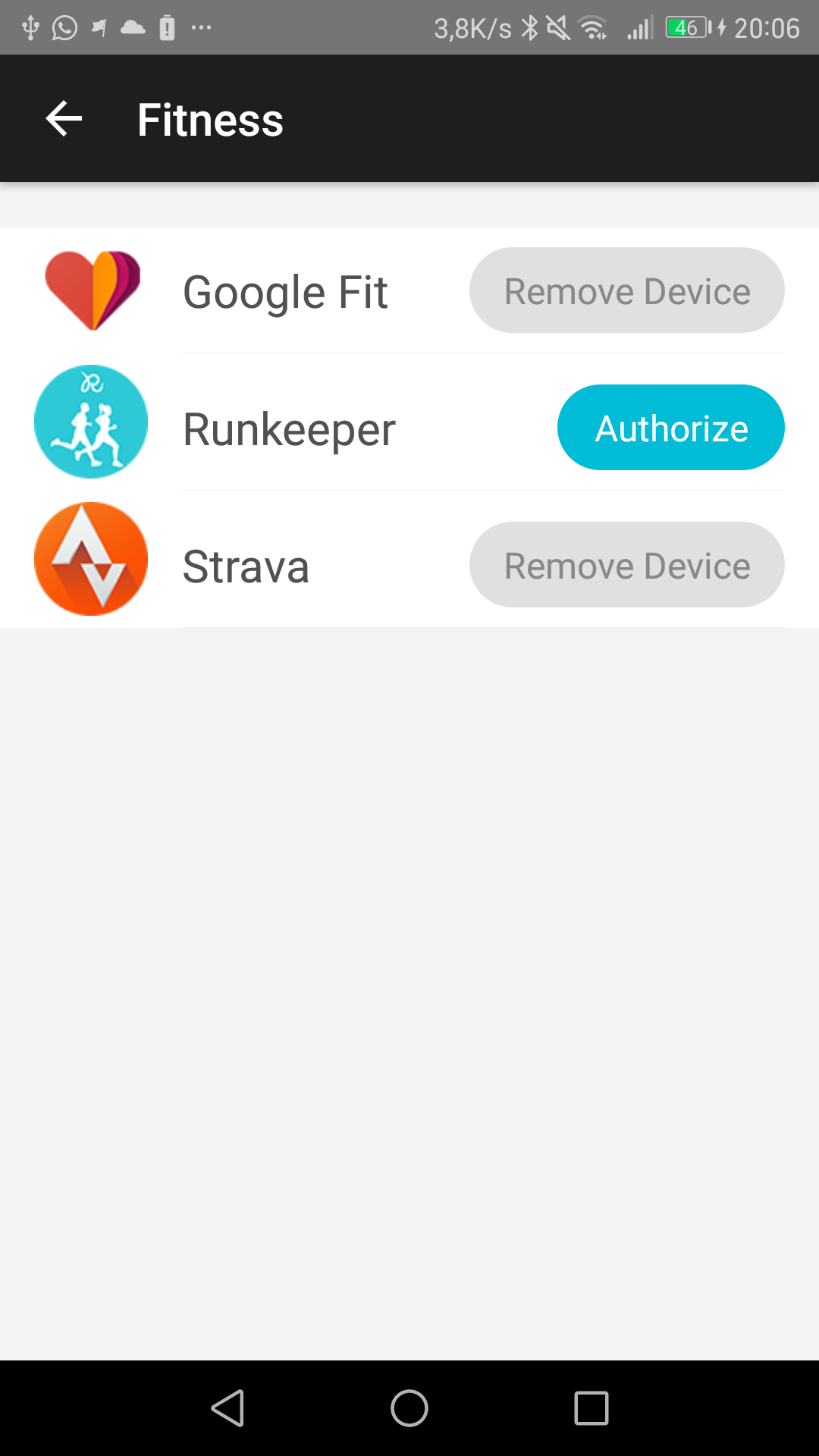This screenshot has height=1456, width=819.
Task: Authorize the Runkeeper connection
Action: [x=670, y=428]
